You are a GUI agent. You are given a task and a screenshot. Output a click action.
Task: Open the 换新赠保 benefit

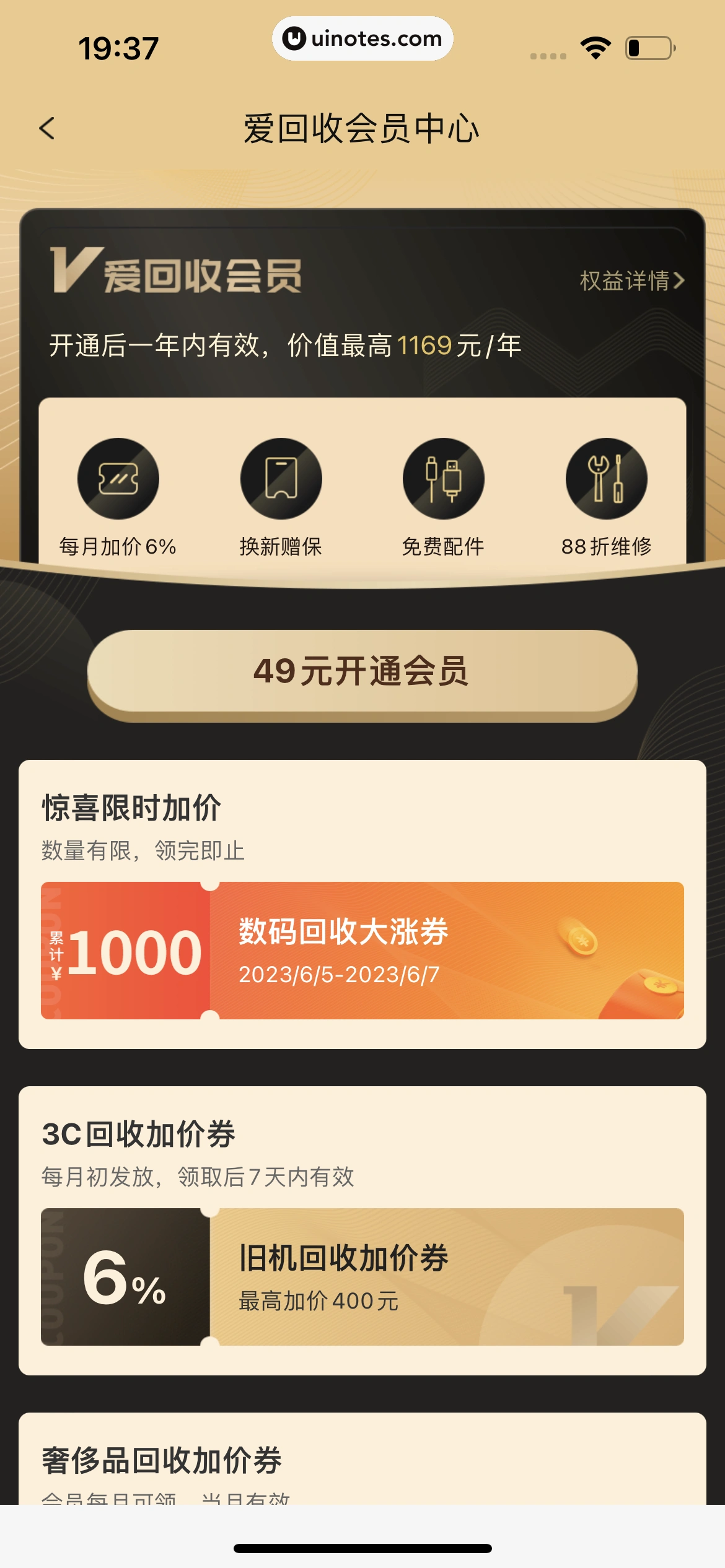[281, 497]
